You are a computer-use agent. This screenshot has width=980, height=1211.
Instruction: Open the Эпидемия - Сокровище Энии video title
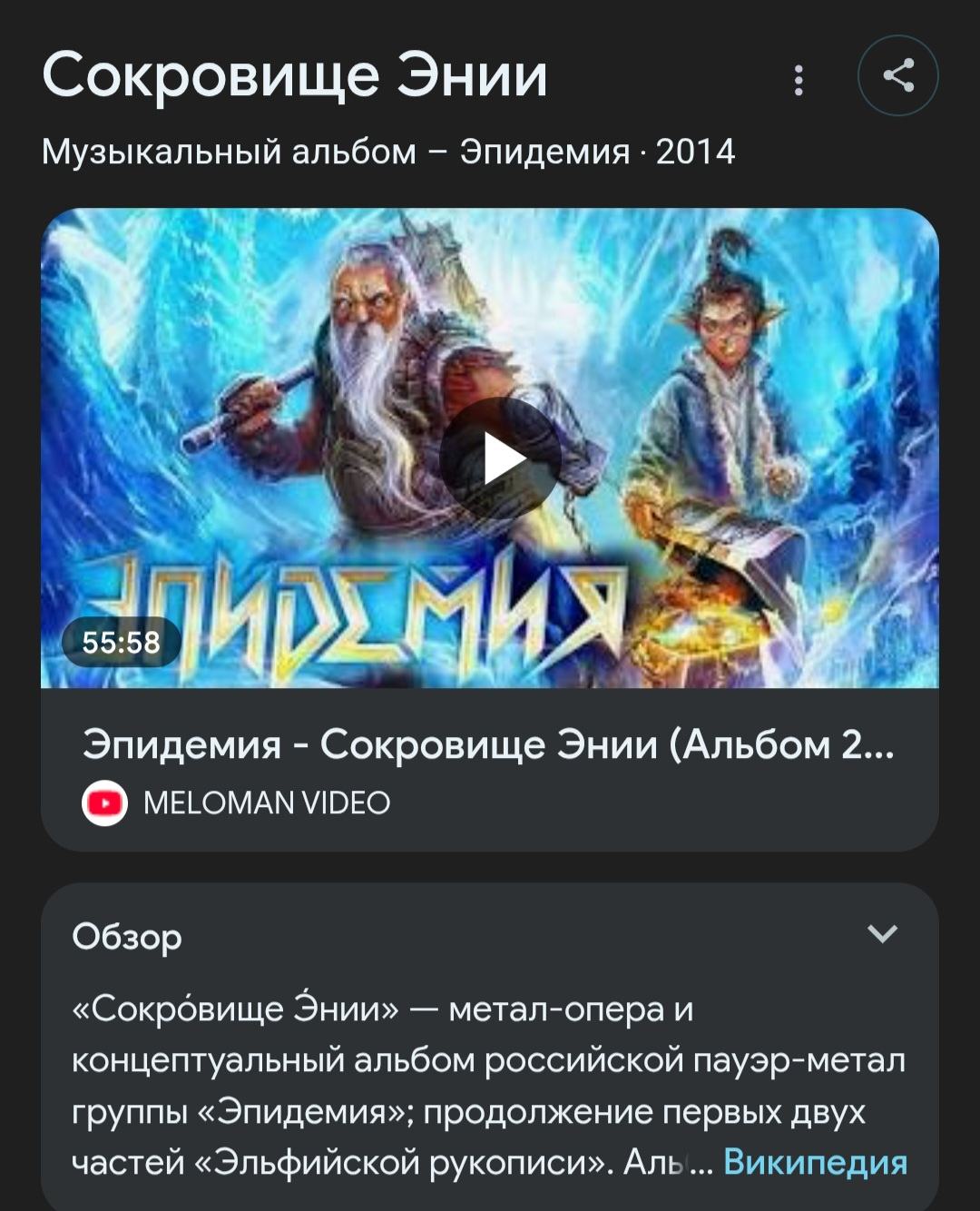click(488, 744)
